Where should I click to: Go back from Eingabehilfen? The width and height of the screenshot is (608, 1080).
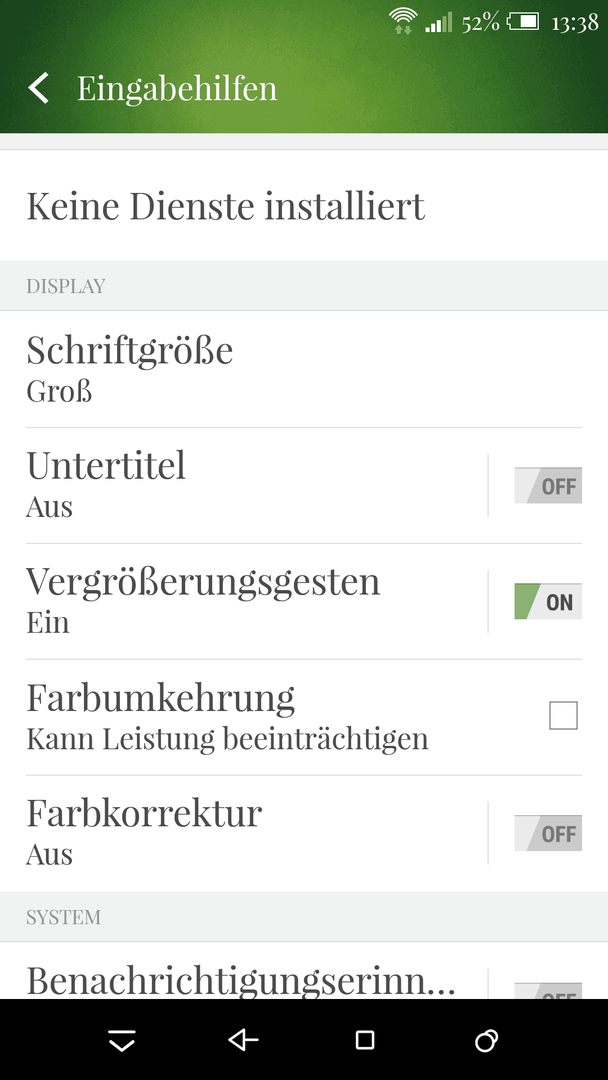coord(39,89)
